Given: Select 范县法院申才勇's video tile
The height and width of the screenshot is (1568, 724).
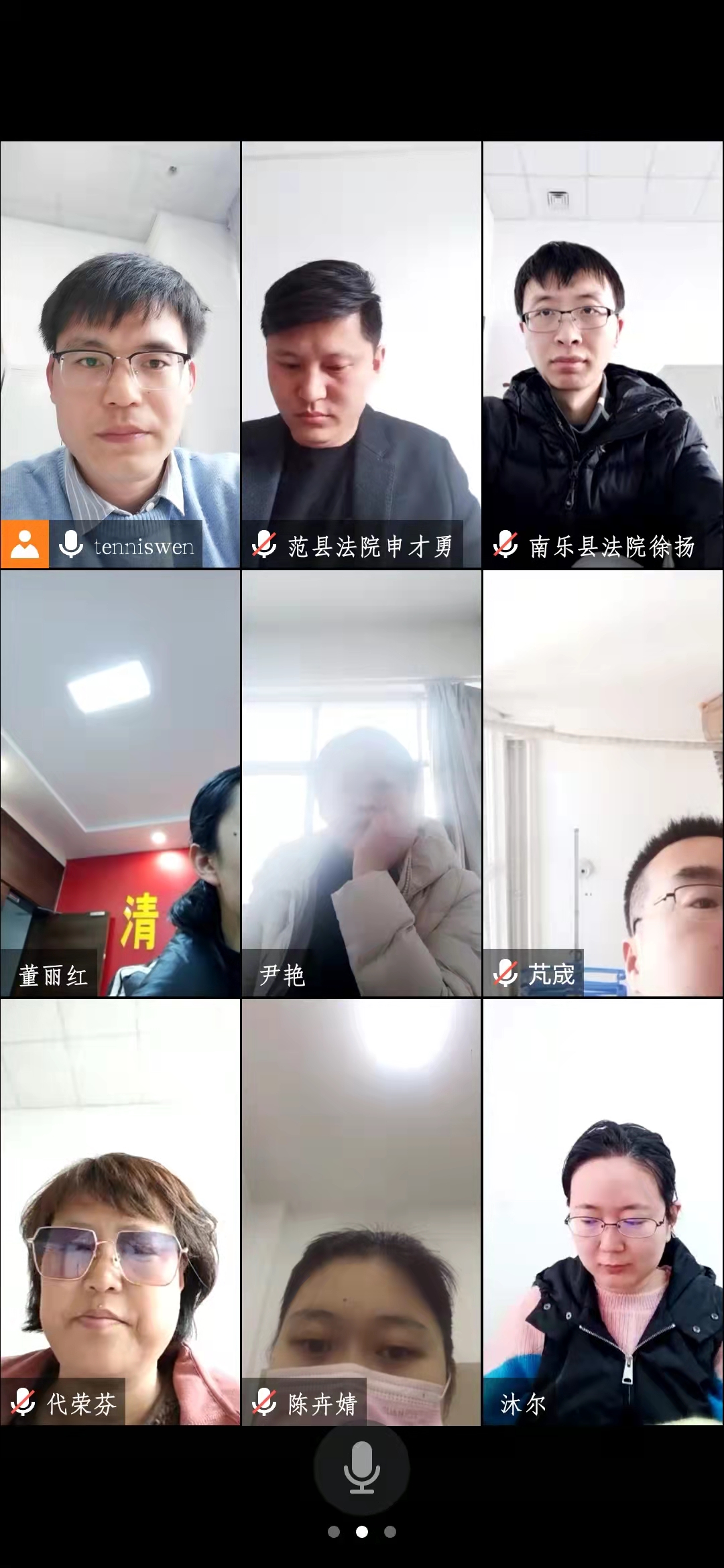Looking at the screenshot, I should click(361, 354).
